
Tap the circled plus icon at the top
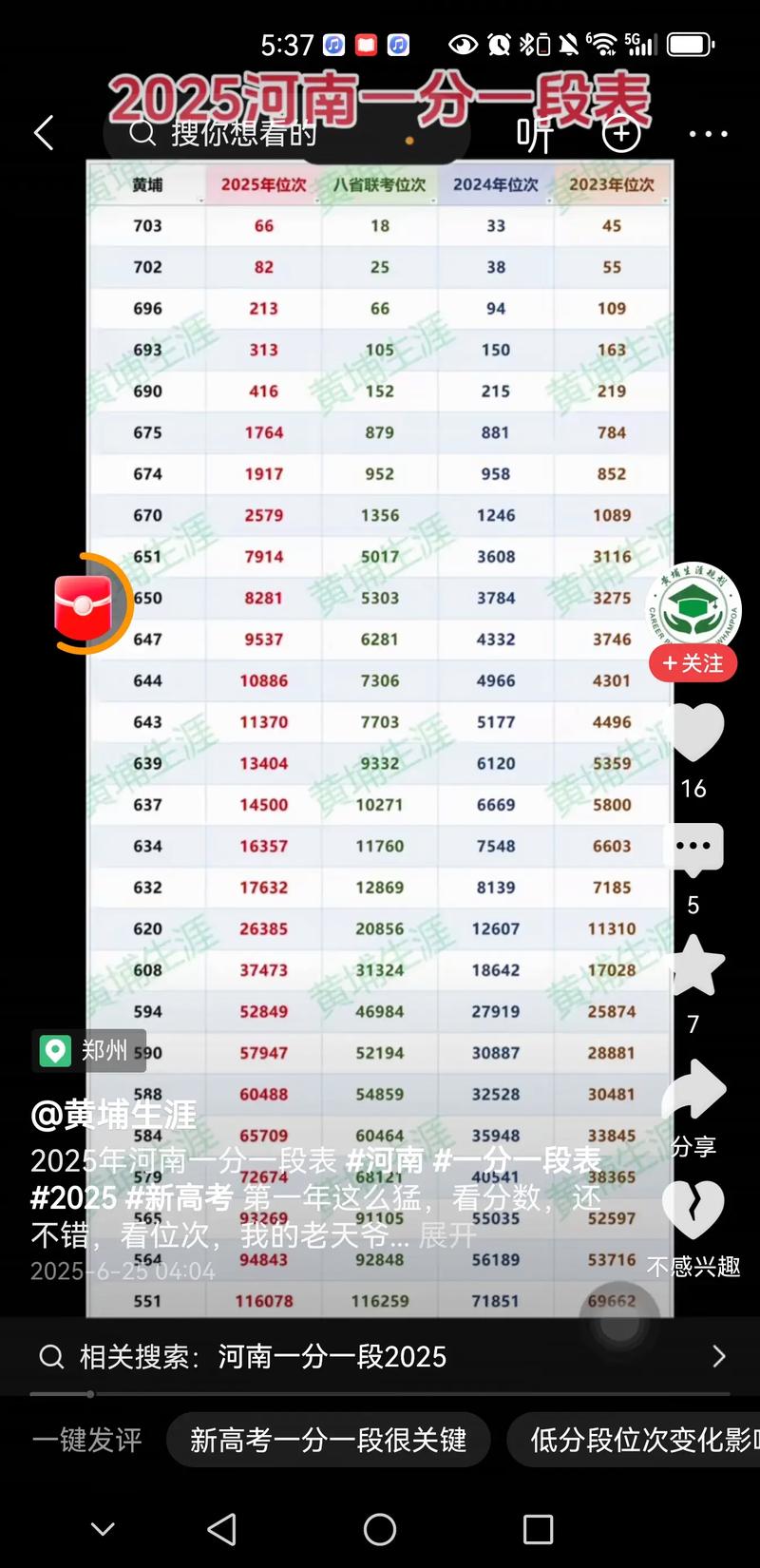pyautogui.click(x=621, y=134)
